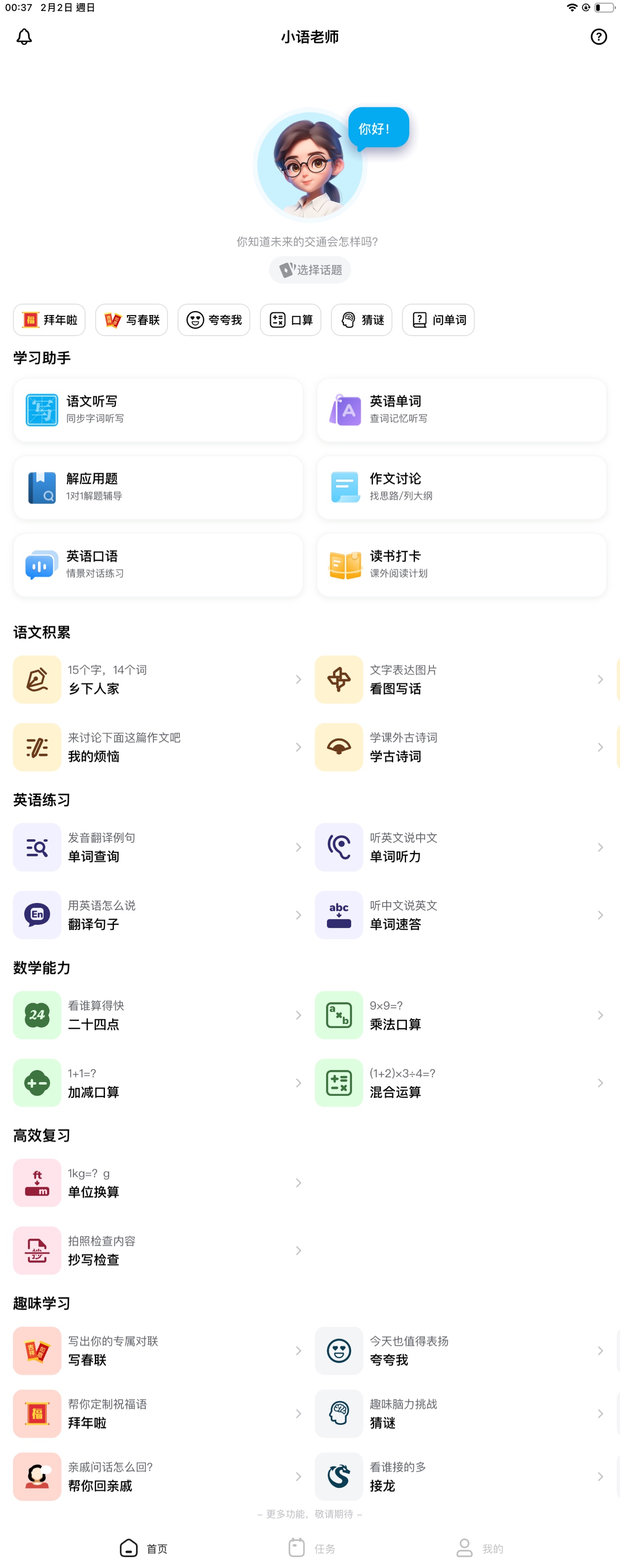620x1568 pixels.
Task: Open the 英语单词 card
Action: pos(461,410)
